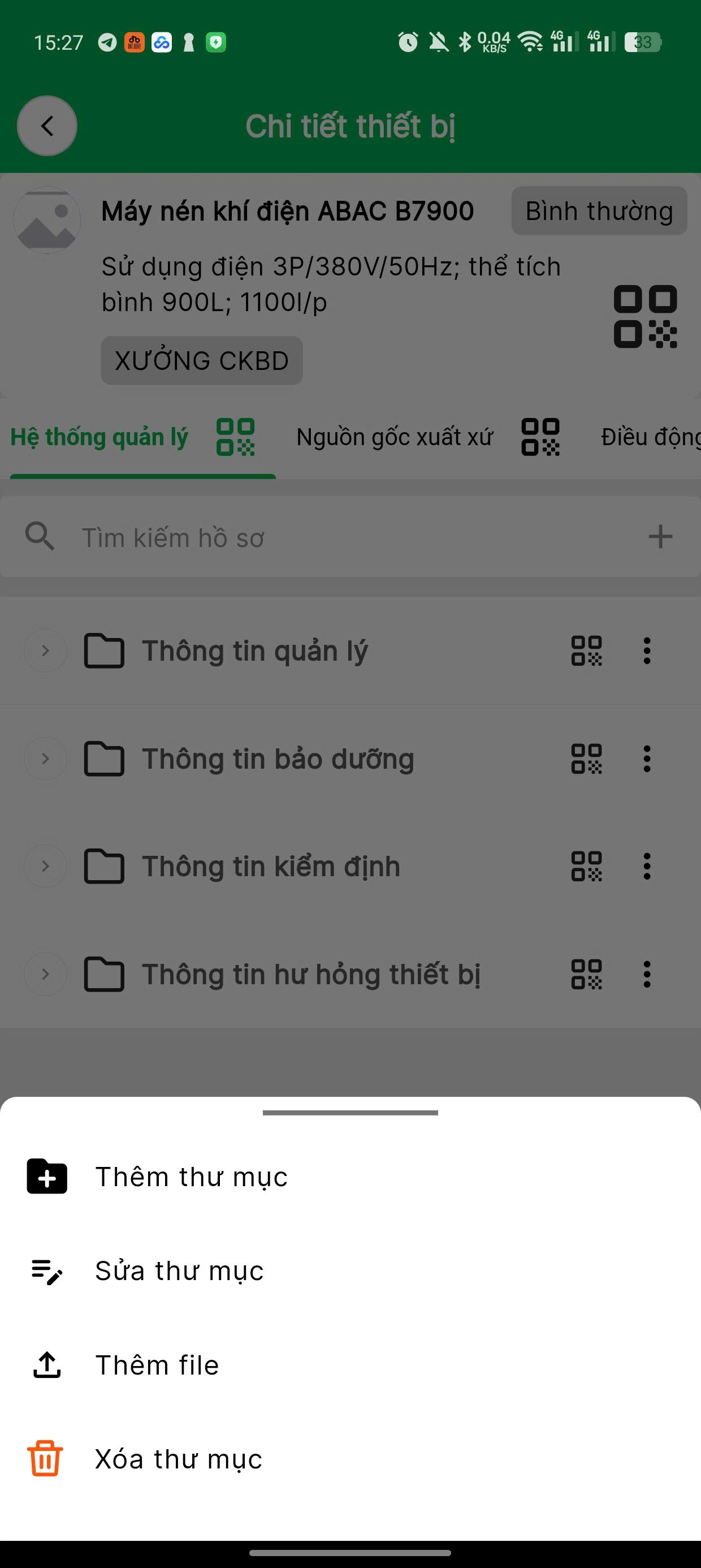Viewport: 701px width, 1568px height.
Task: Choose Sửa thư mục option
Action: click(x=179, y=1270)
